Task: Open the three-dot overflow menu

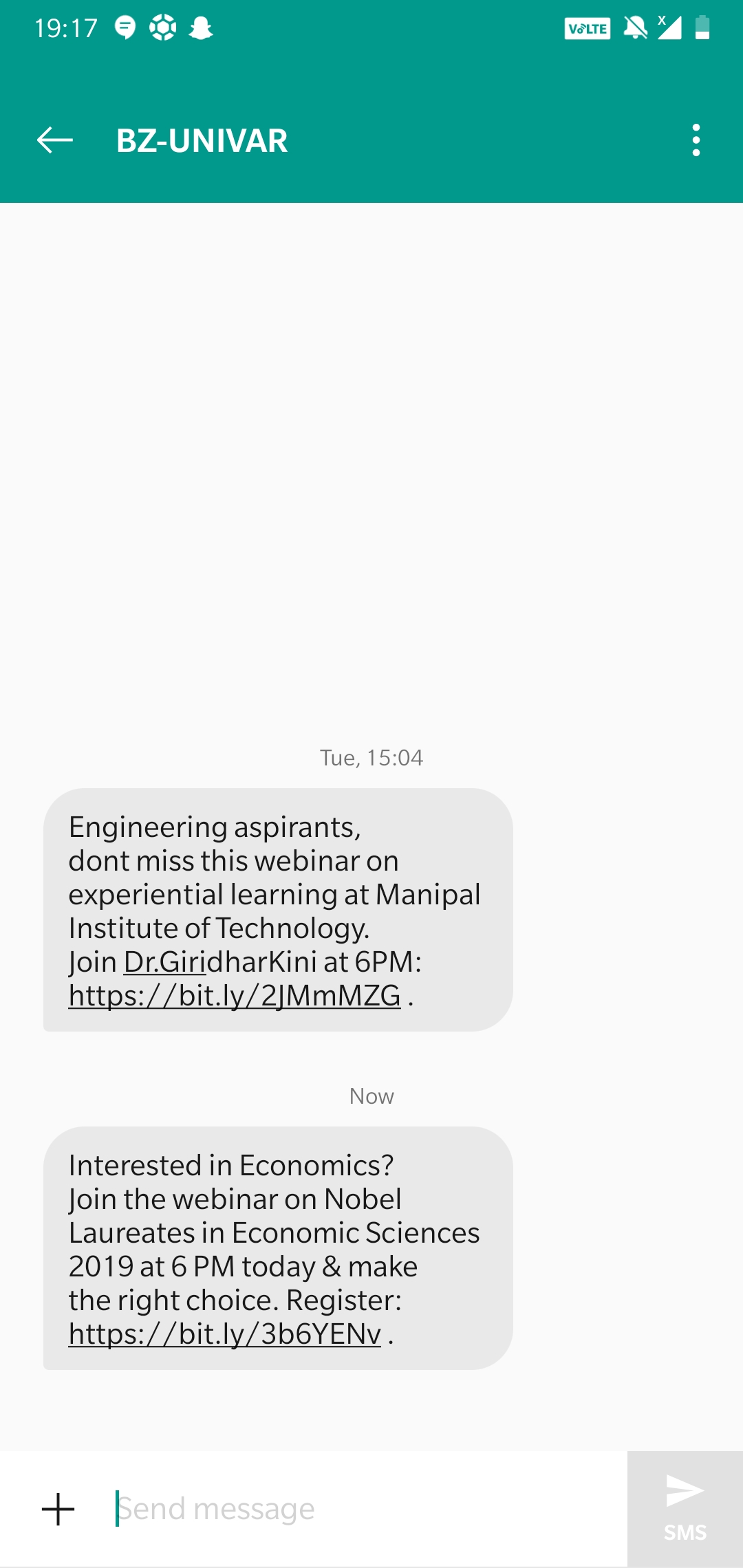Action: click(696, 140)
